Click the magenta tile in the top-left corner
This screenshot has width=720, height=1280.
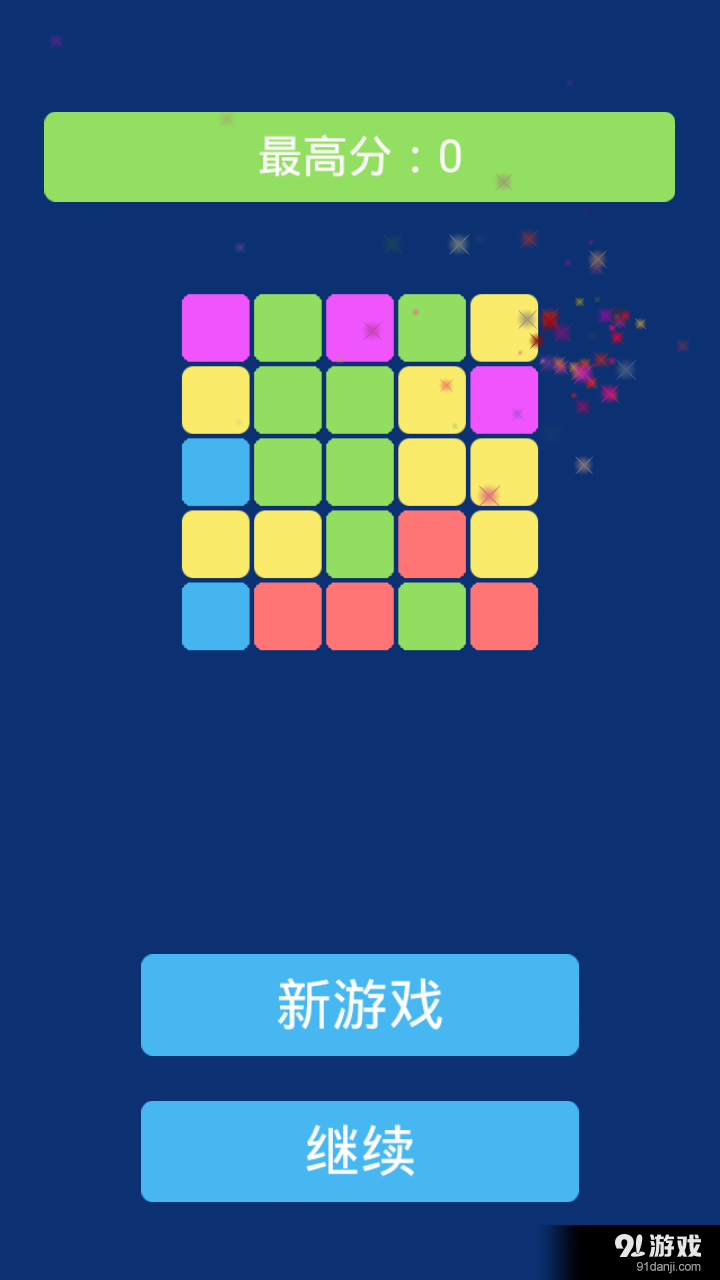214,327
